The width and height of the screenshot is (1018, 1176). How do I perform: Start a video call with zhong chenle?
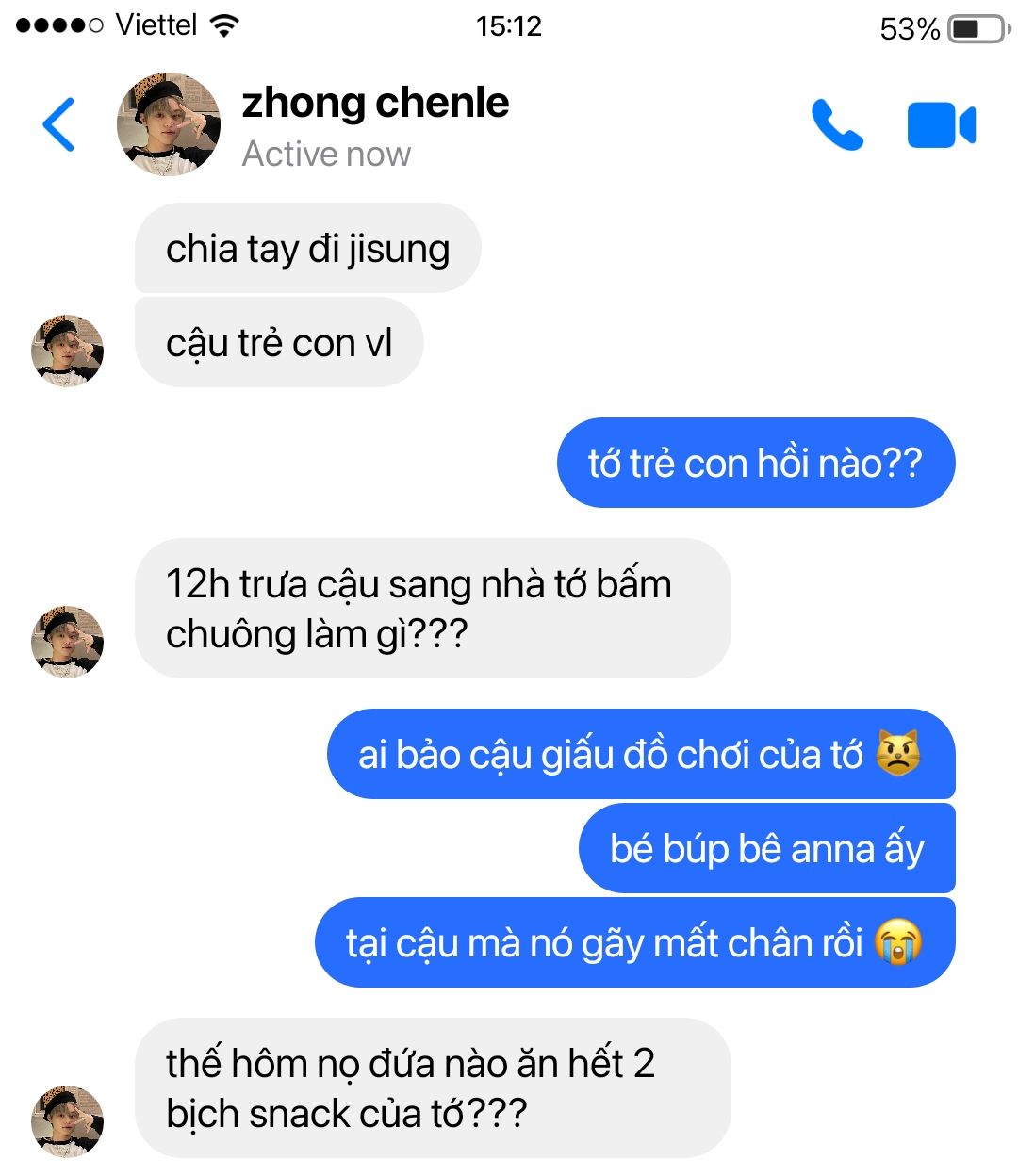941,124
